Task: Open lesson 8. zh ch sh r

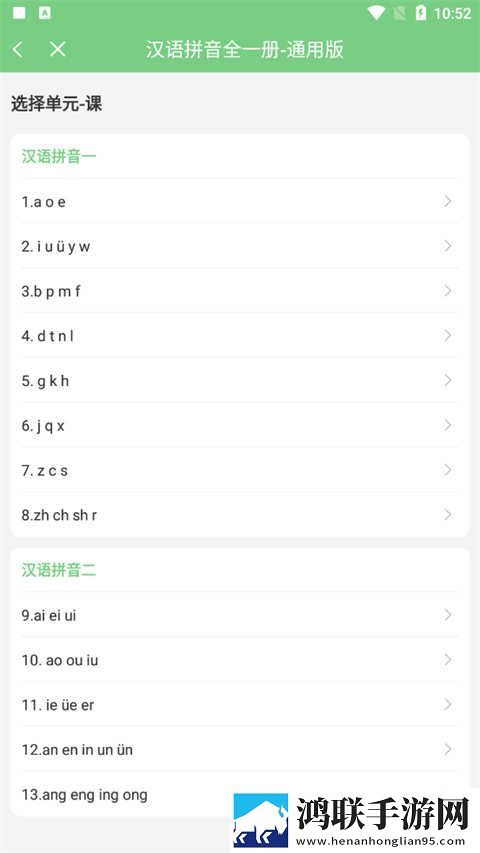Action: coord(239,515)
